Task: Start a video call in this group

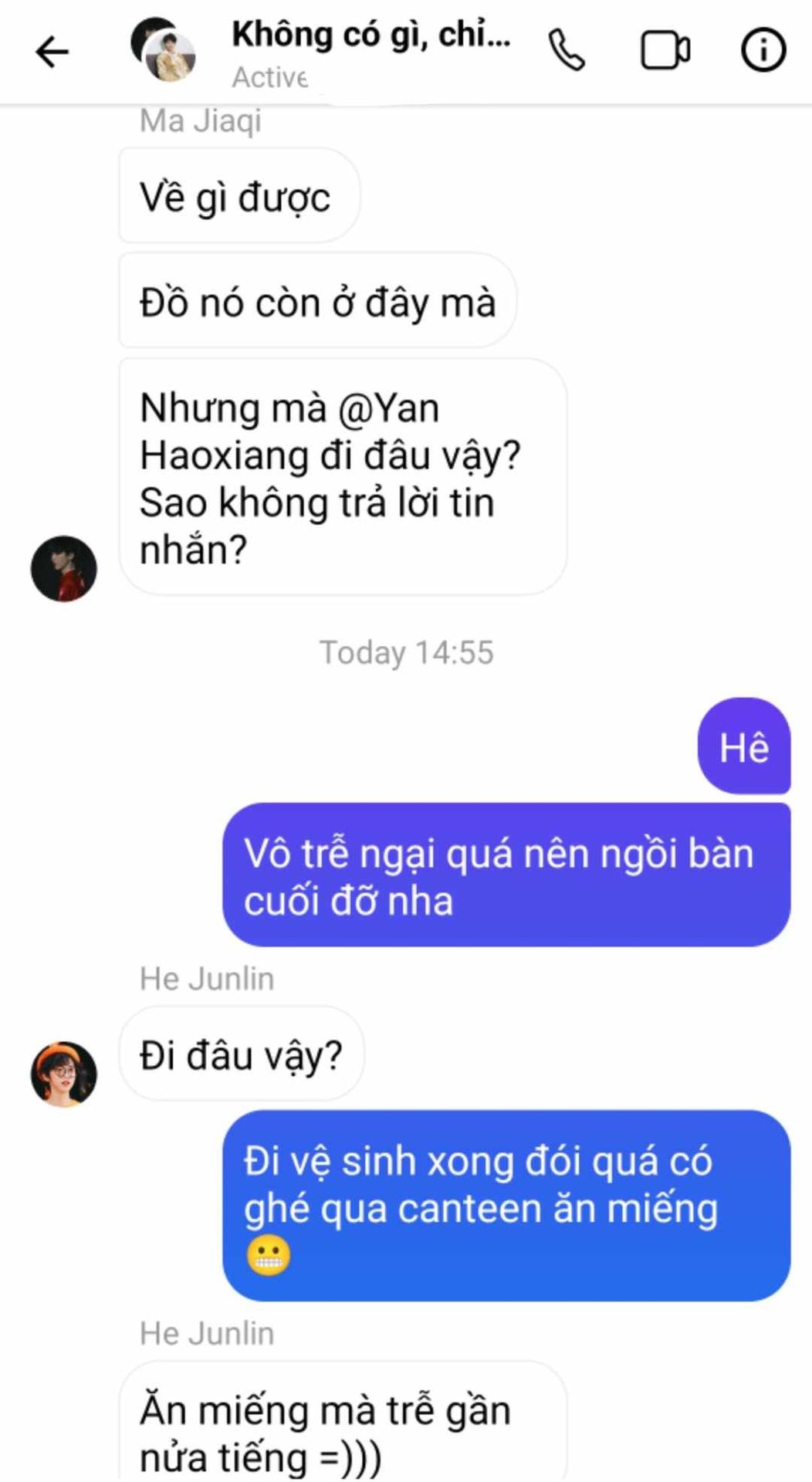Action: coord(665,51)
